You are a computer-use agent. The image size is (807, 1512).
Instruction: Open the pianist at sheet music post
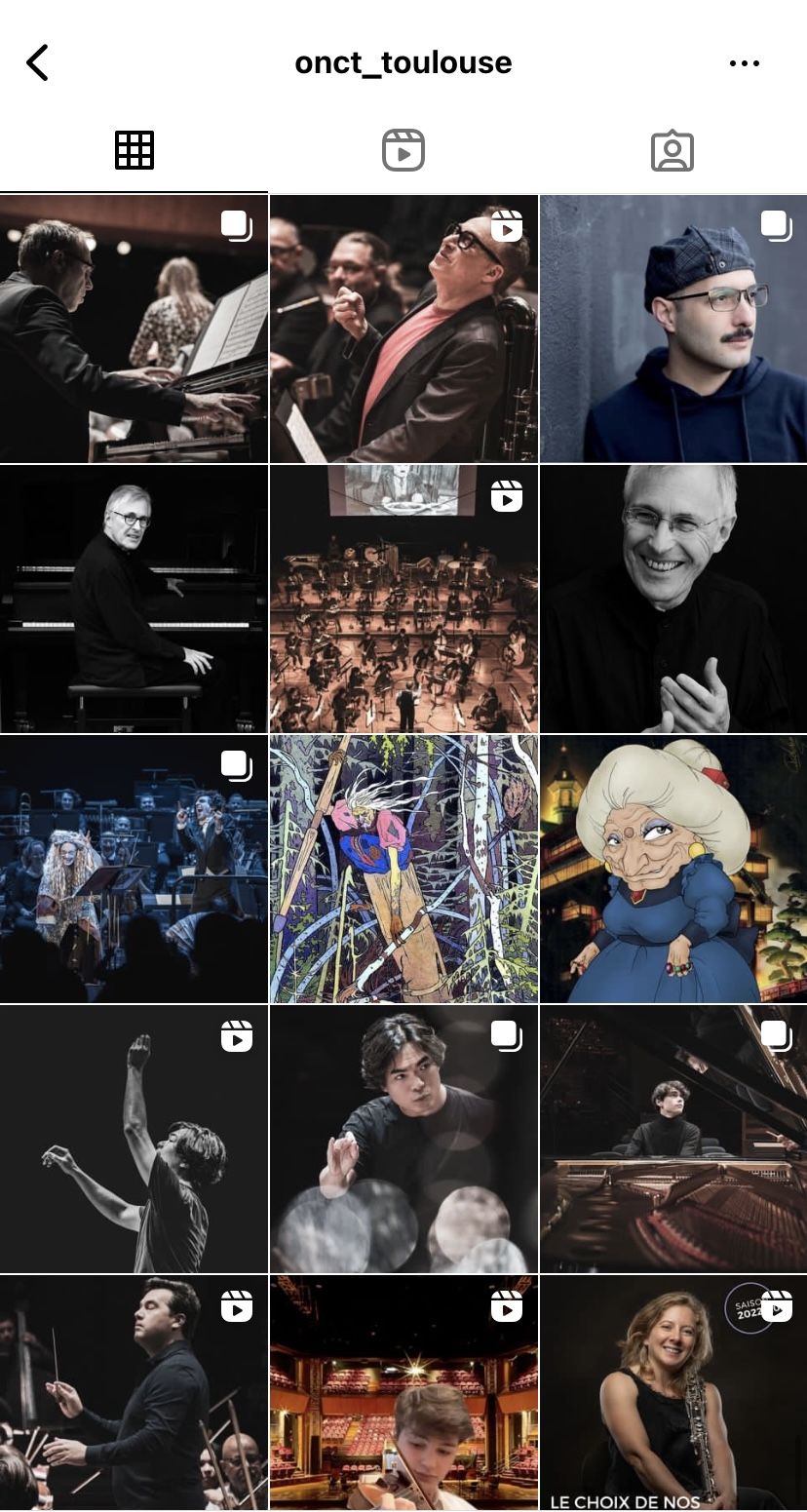134,329
